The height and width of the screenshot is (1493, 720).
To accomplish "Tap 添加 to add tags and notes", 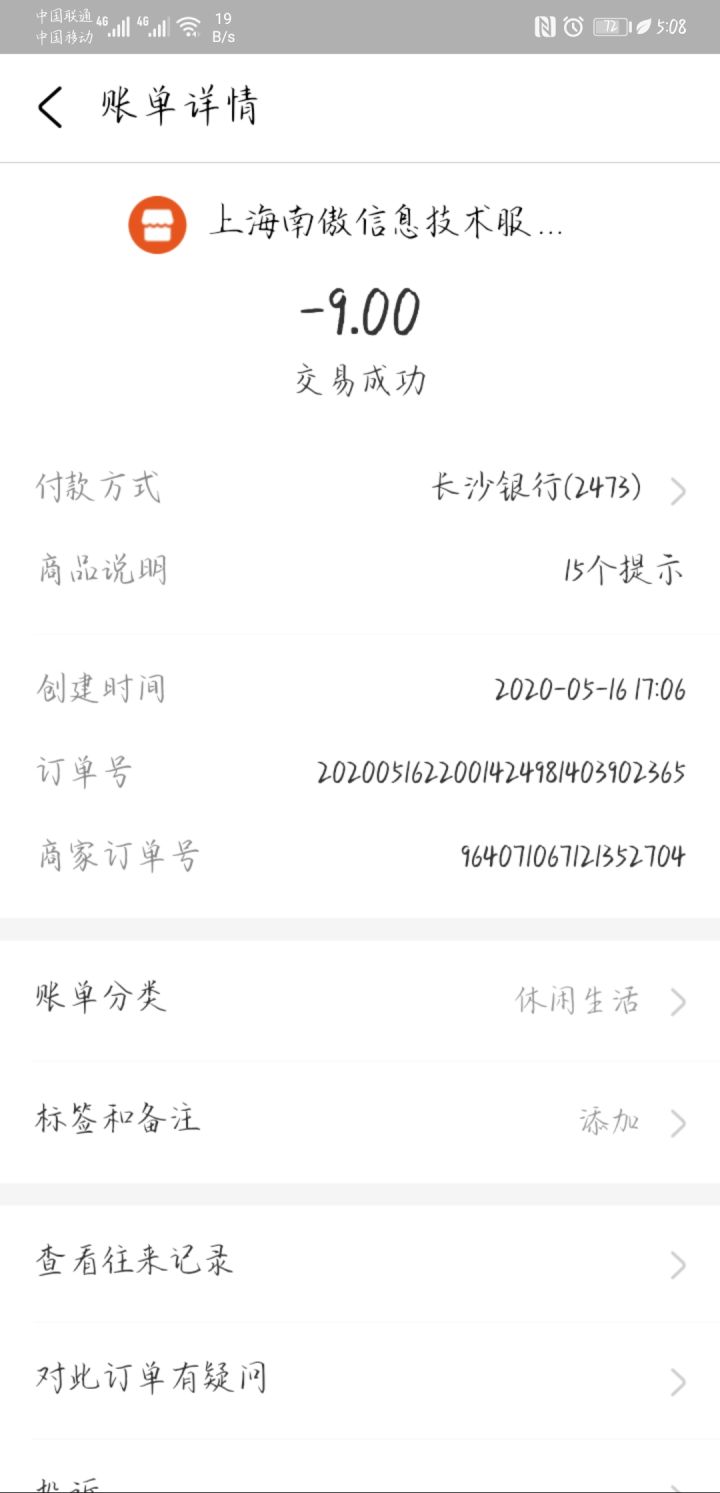I will [611, 1121].
